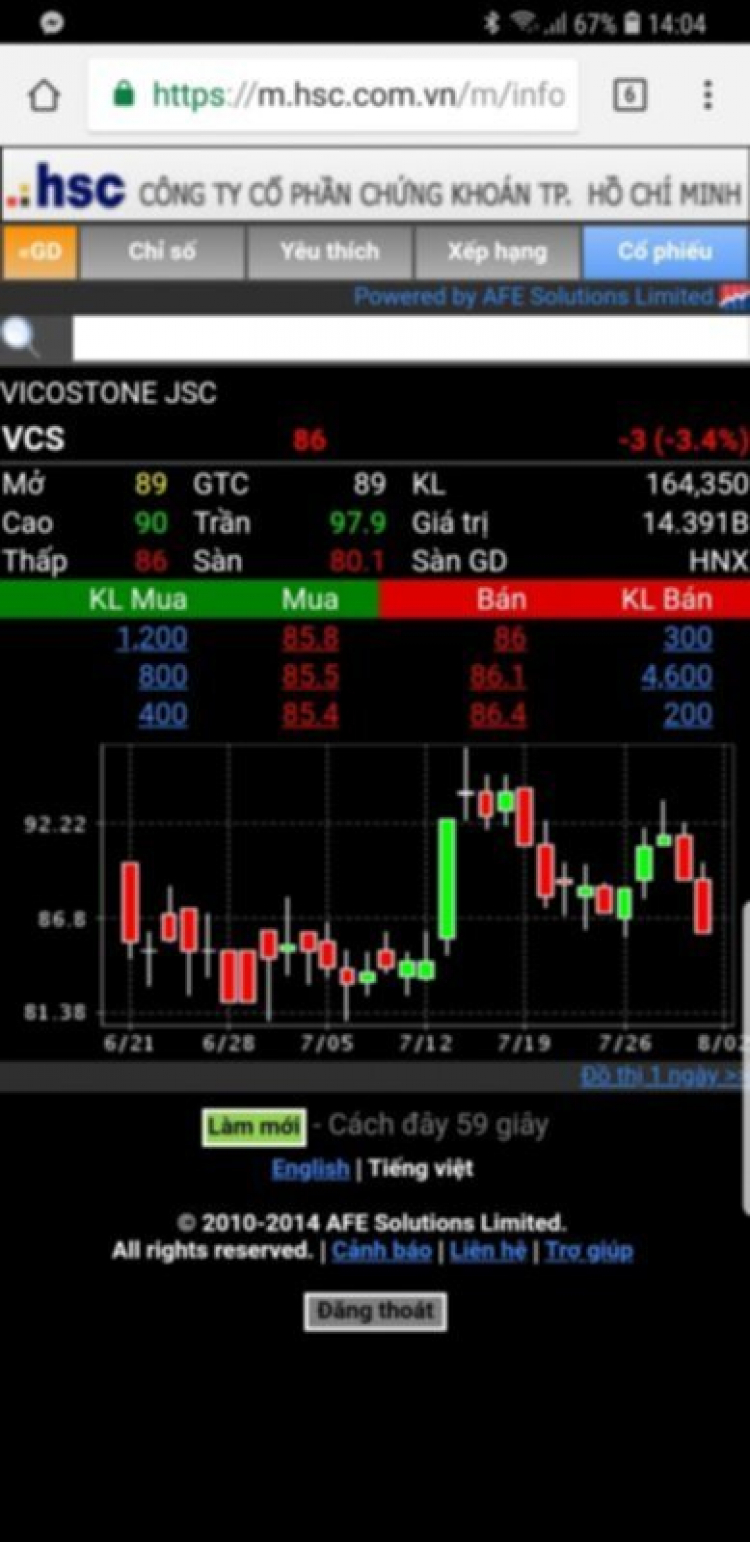Screen dimensions: 750x1542
Task: Refresh data with Làm mới button
Action: 253,1127
